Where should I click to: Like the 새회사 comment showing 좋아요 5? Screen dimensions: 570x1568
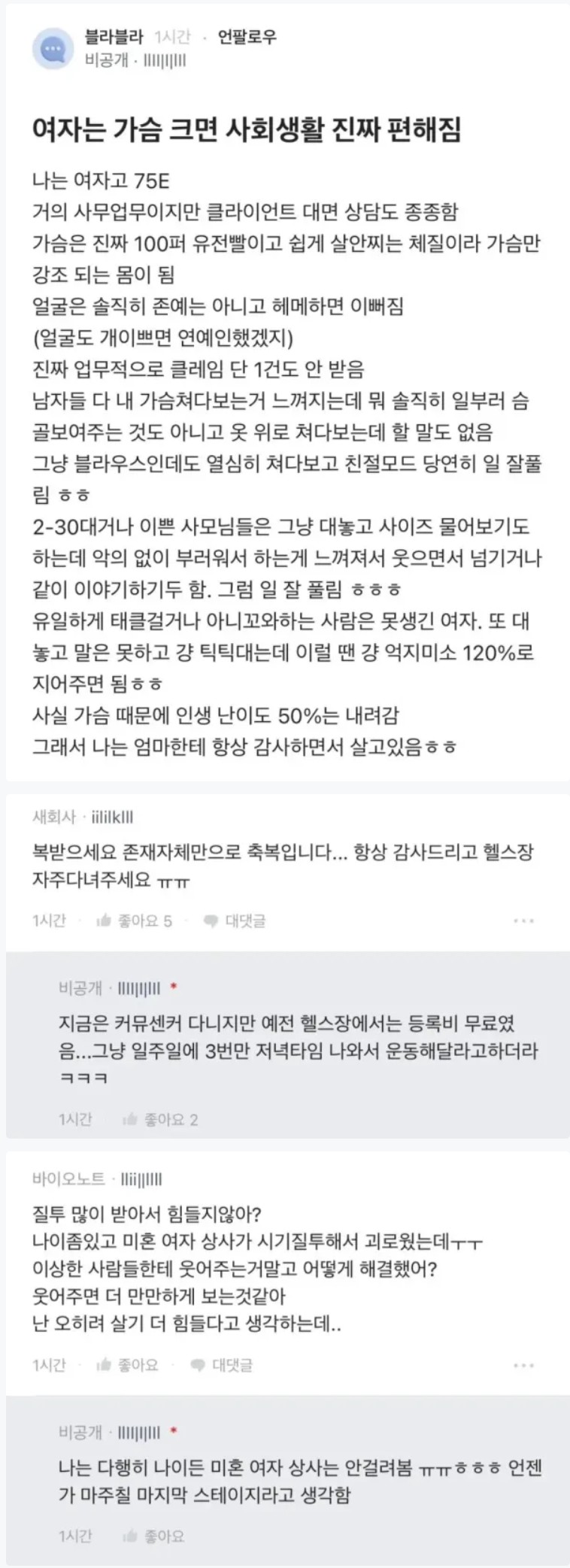point(135,920)
